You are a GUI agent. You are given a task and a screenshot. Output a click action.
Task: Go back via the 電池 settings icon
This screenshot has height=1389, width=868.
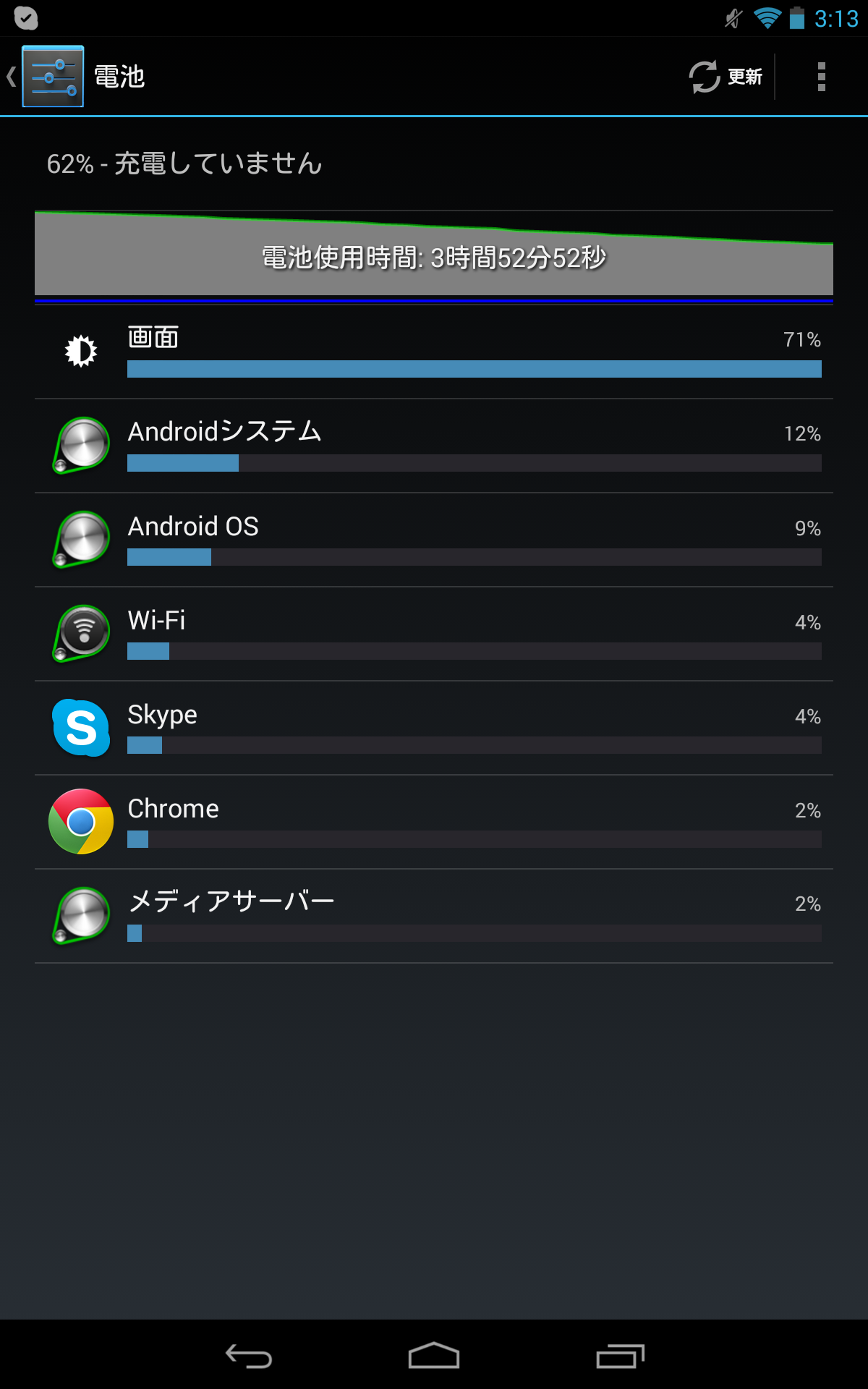52,76
